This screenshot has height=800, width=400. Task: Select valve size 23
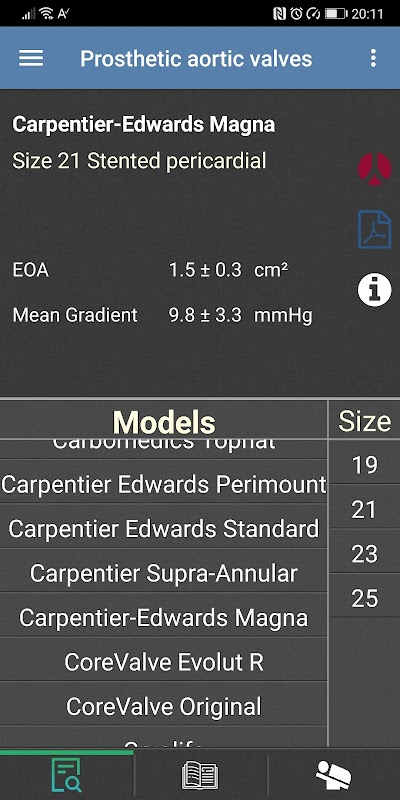pos(364,554)
